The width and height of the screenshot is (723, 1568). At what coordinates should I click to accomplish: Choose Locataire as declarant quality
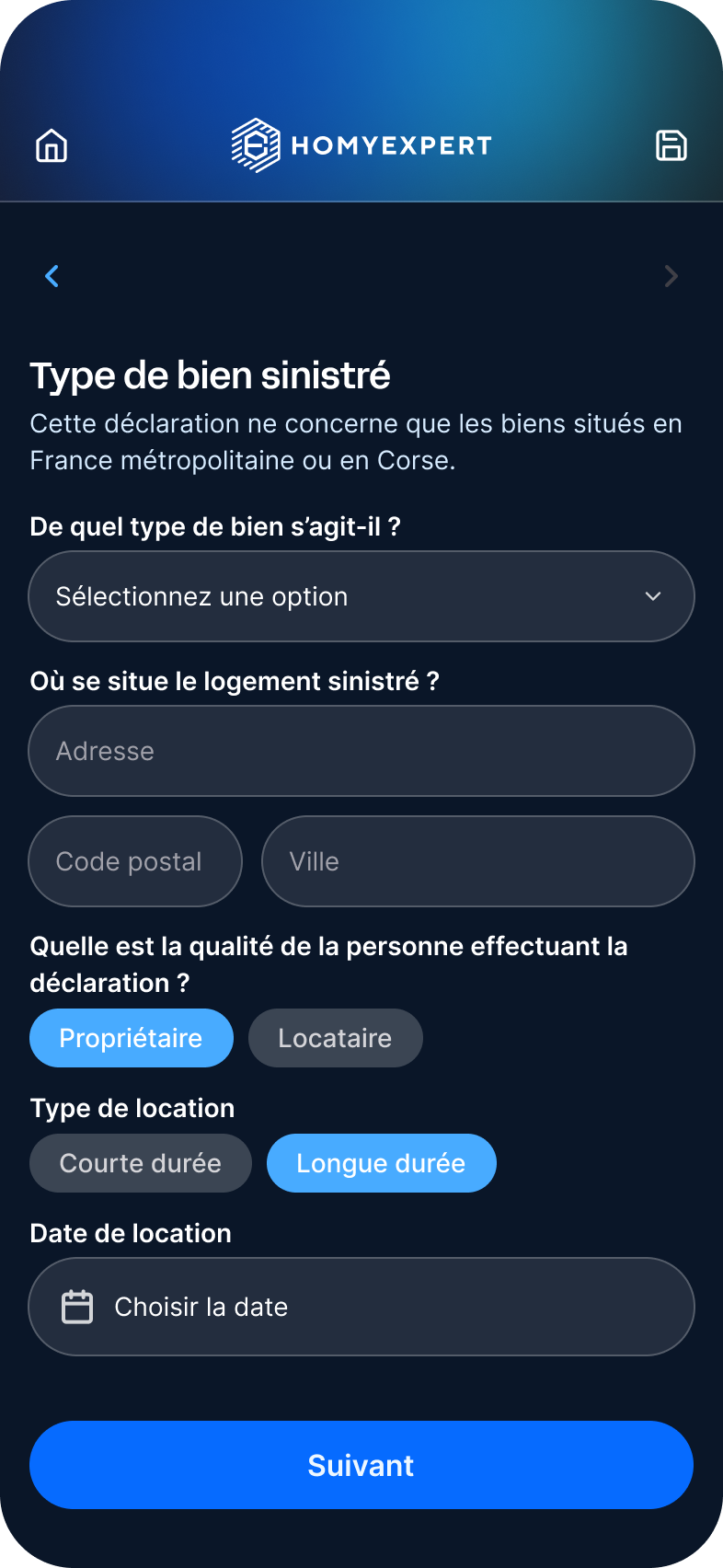tap(336, 1038)
